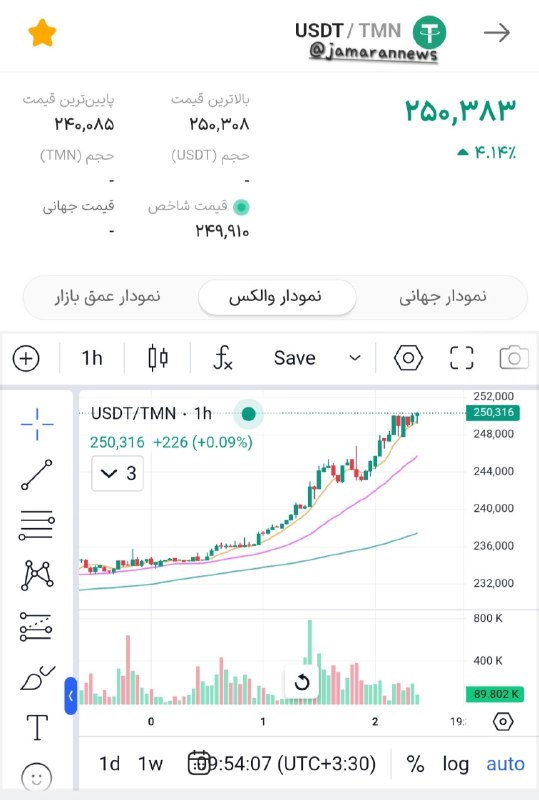This screenshot has width=539, height=800.
Task: Open chart settings hexagon icon
Action: point(408,358)
